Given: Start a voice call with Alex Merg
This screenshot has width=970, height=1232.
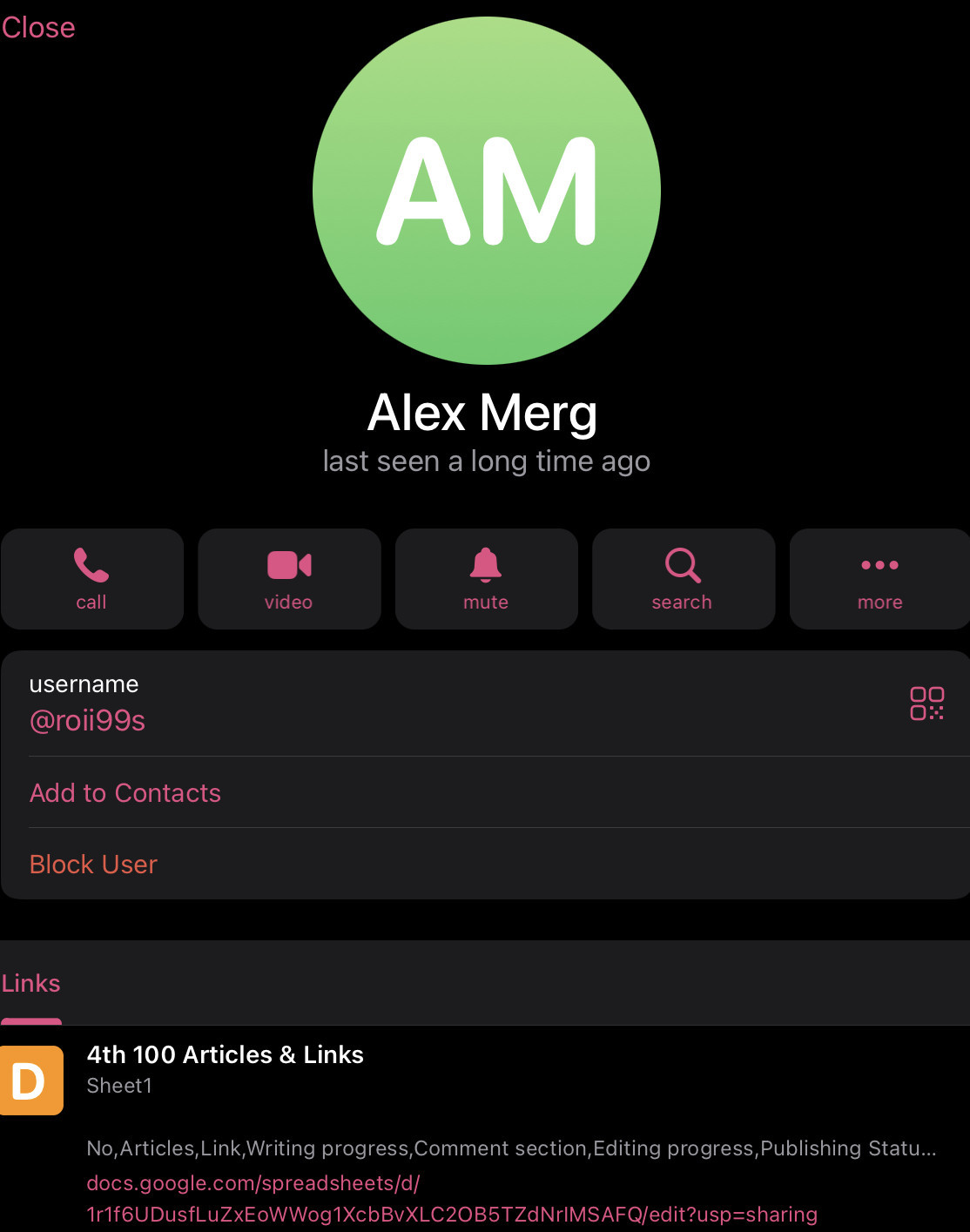Looking at the screenshot, I should click(x=91, y=579).
